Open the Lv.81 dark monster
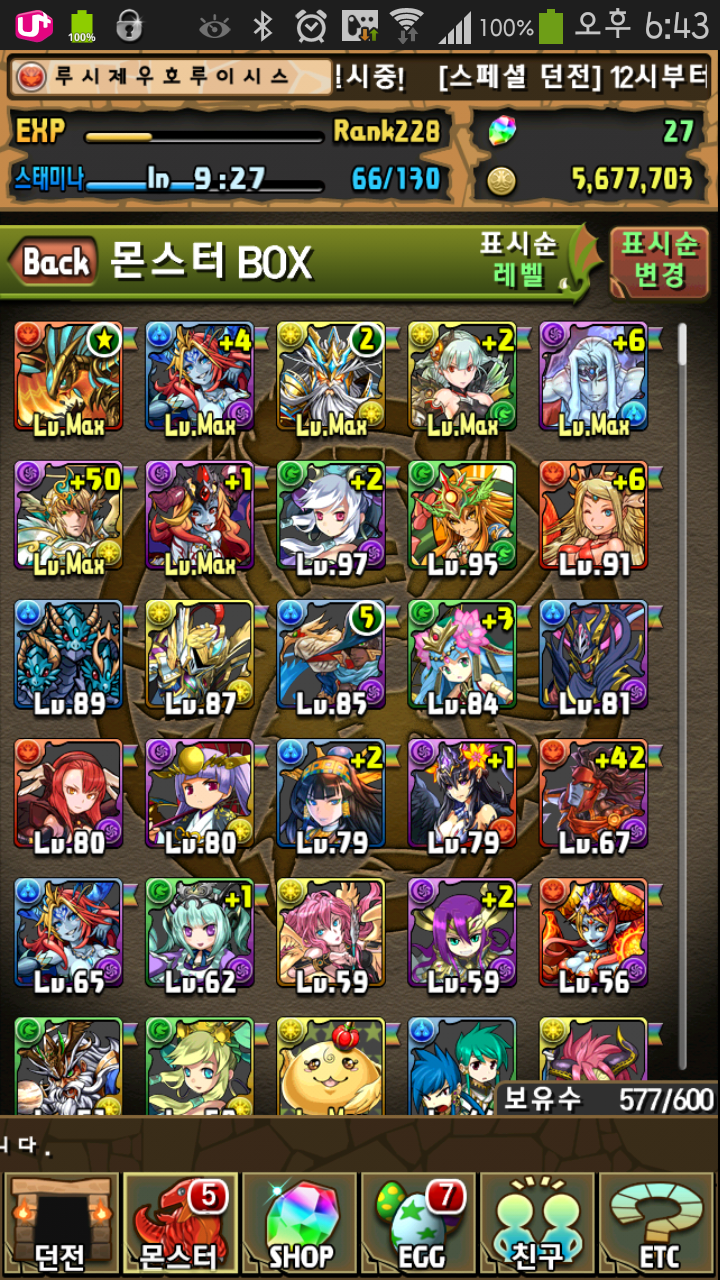The image size is (720, 1280). [x=593, y=655]
